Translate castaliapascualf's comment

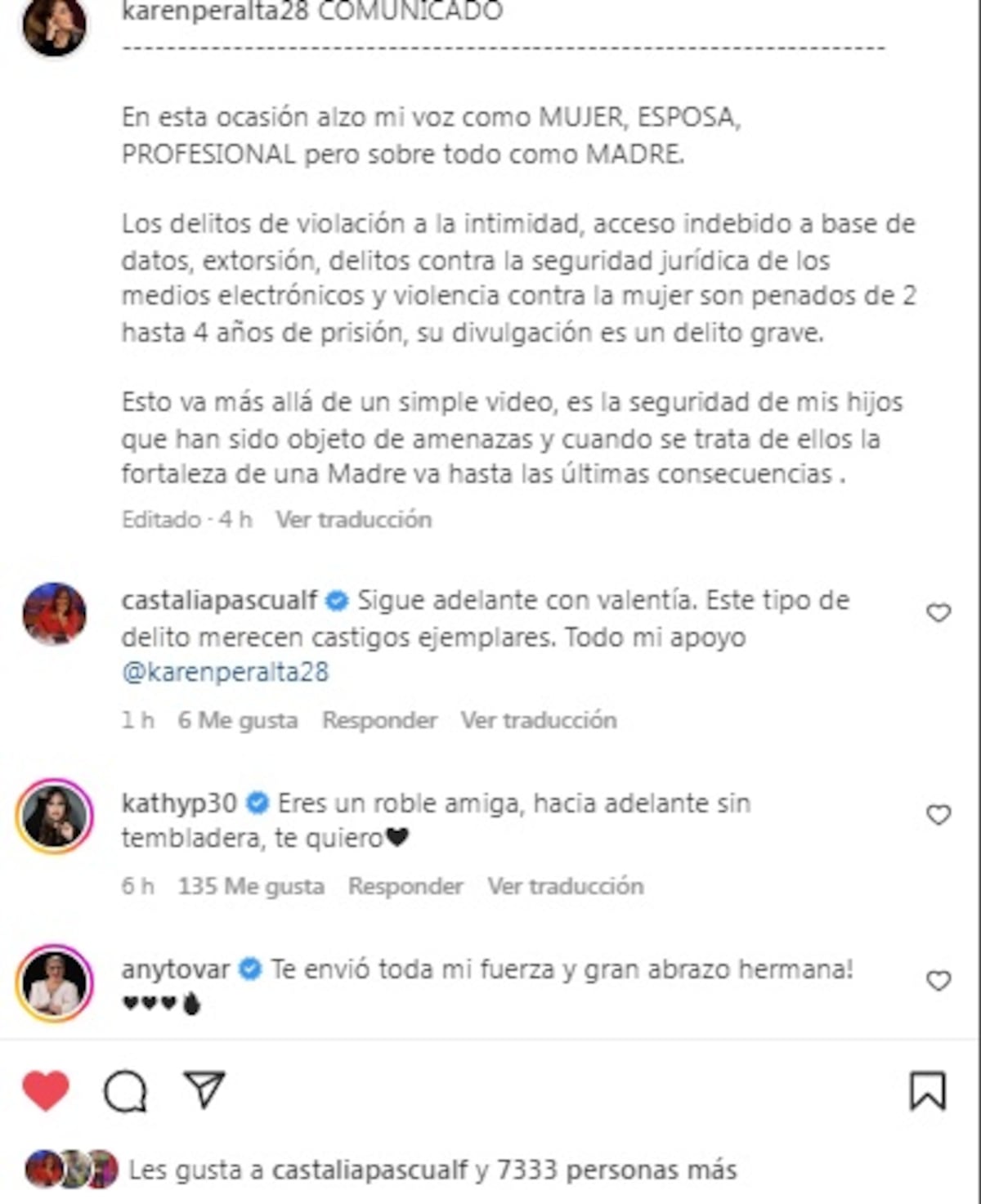[539, 720]
